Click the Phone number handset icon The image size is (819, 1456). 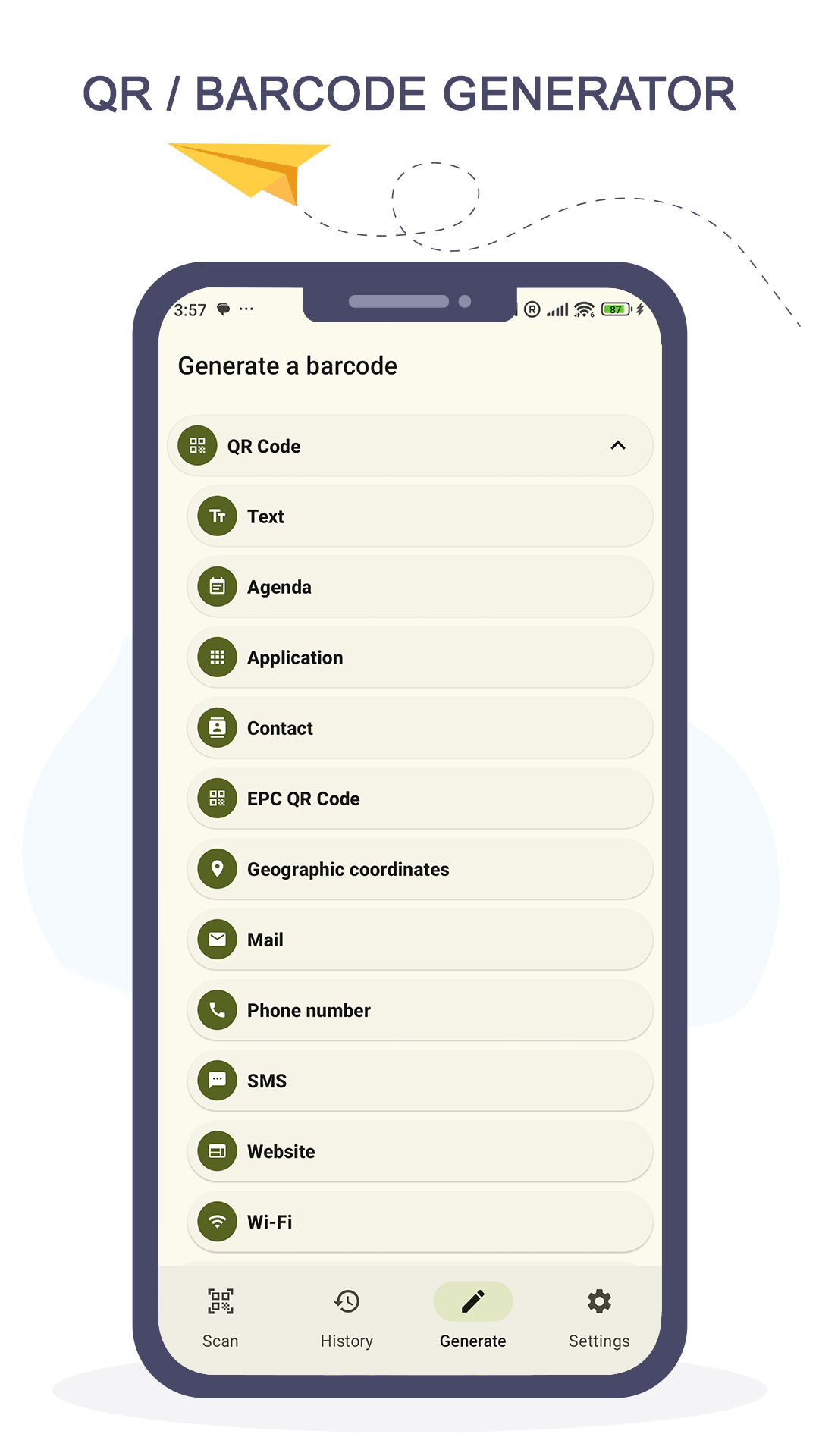coord(216,1010)
